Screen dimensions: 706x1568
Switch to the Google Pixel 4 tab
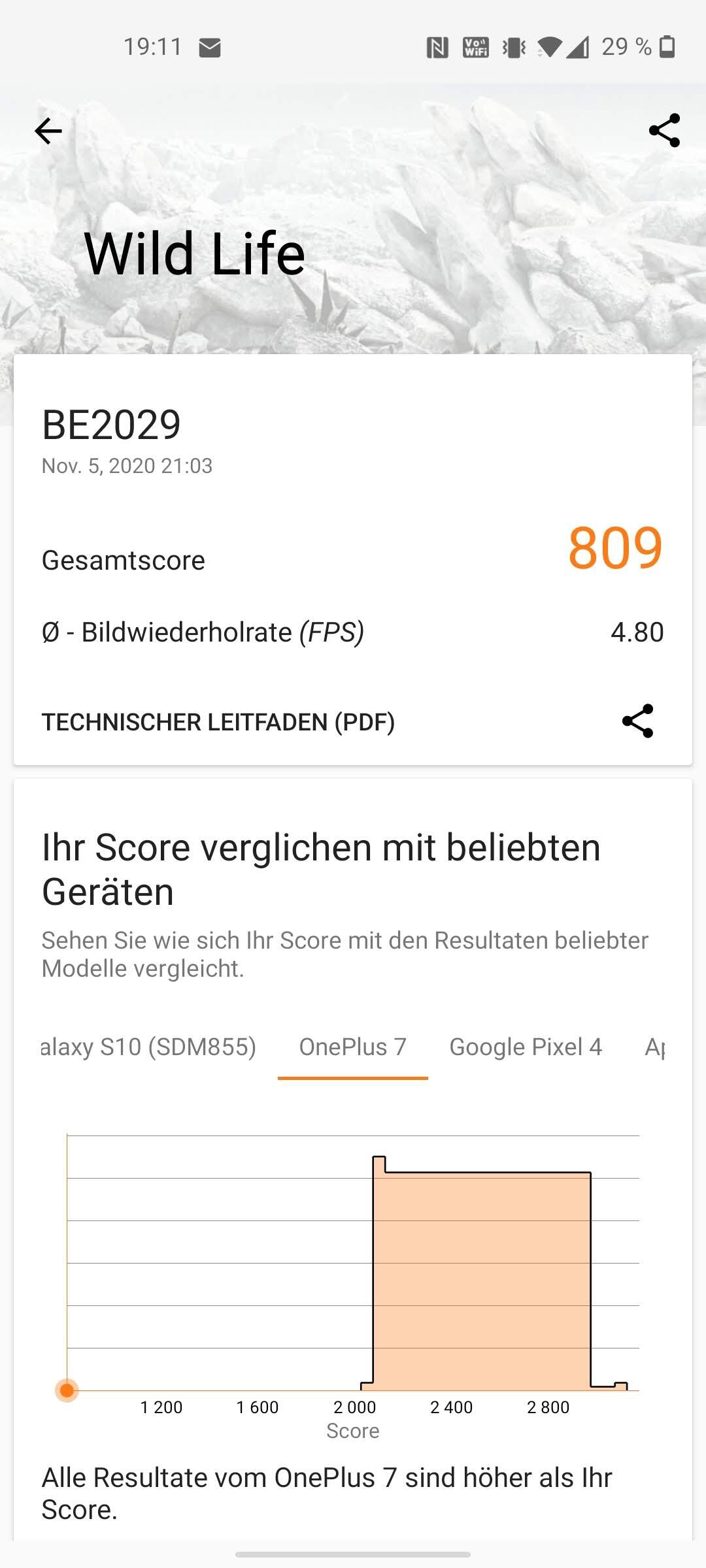(x=526, y=1047)
